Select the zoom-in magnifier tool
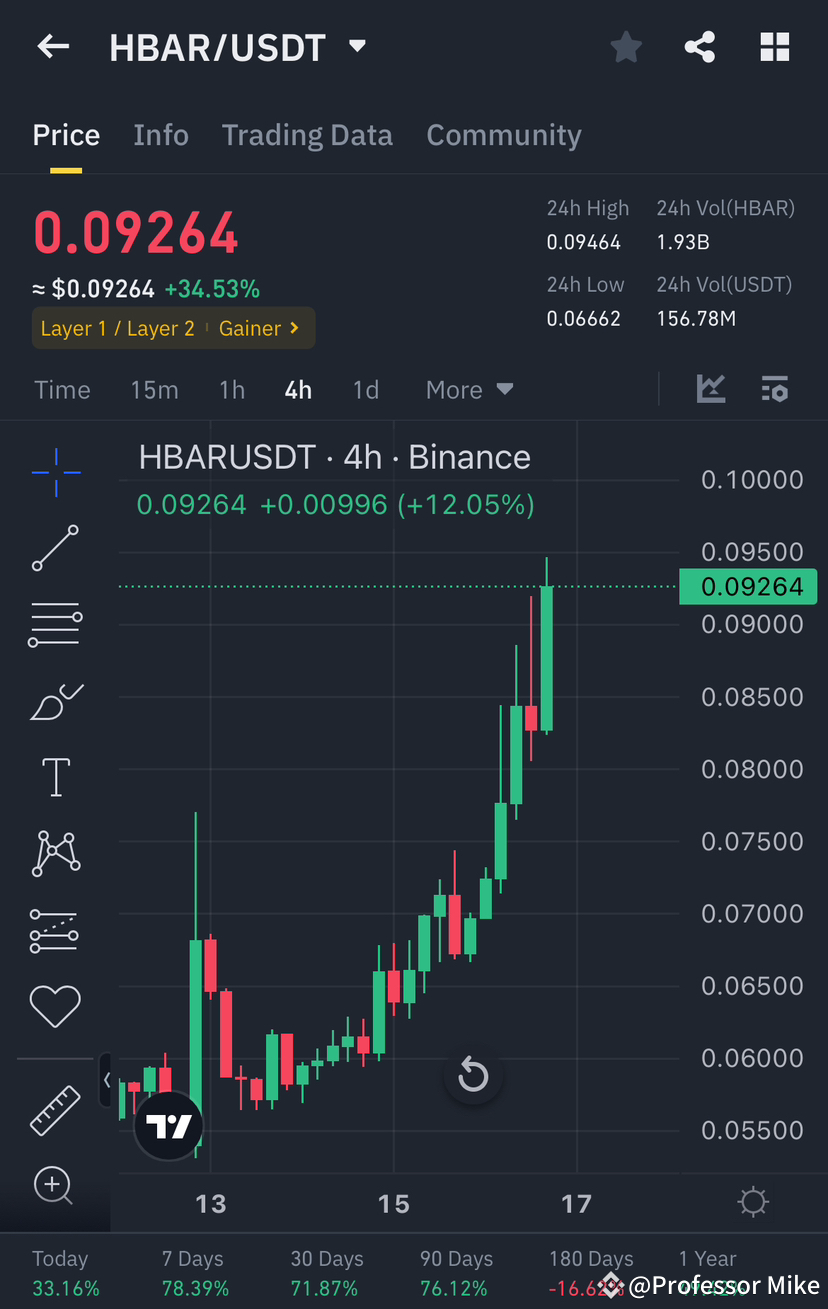Image resolution: width=828 pixels, height=1309 pixels. [55, 1186]
